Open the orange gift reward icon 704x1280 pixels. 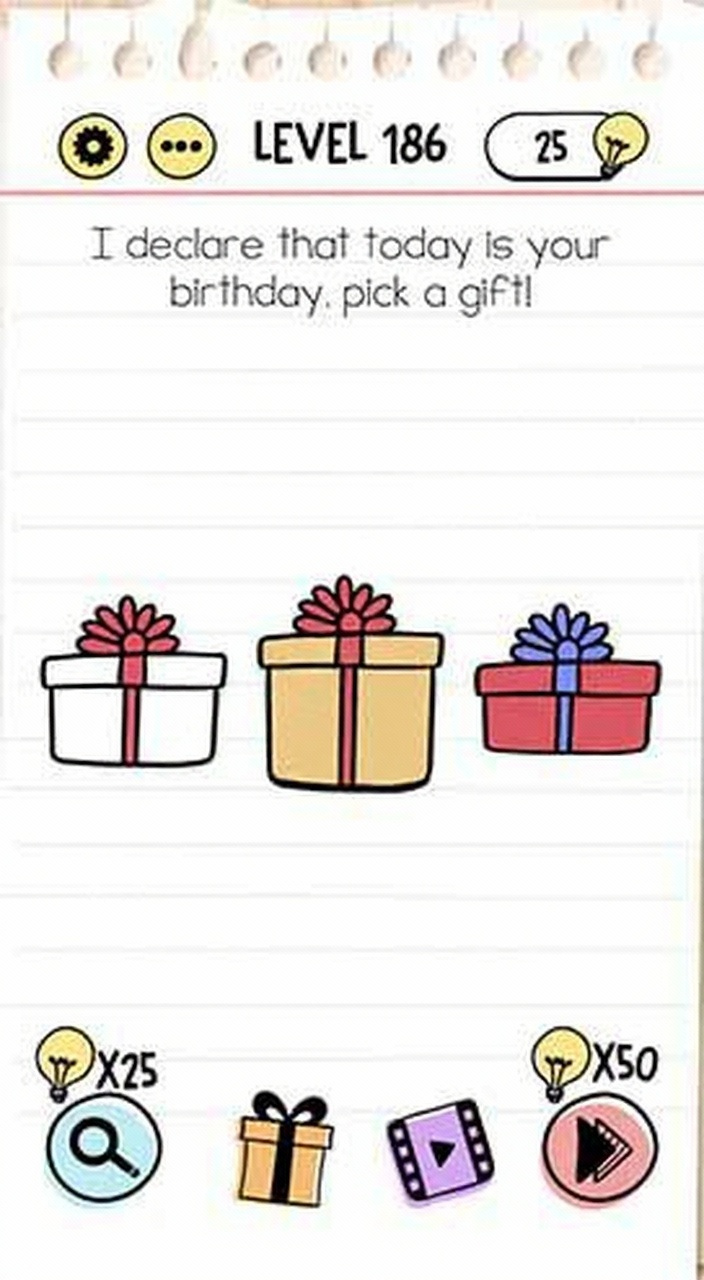coord(285,1152)
